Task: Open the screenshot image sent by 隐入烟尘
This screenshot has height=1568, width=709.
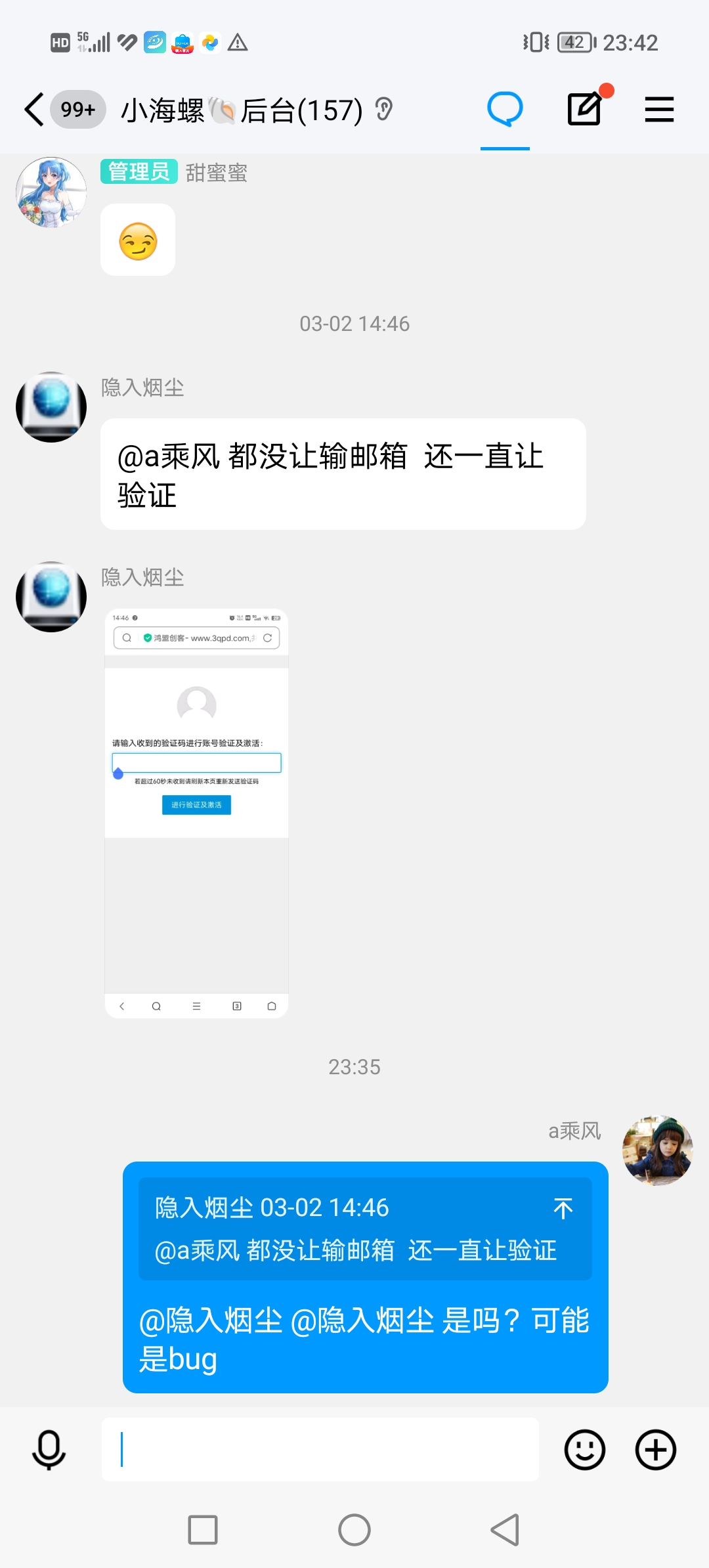Action: (x=196, y=813)
